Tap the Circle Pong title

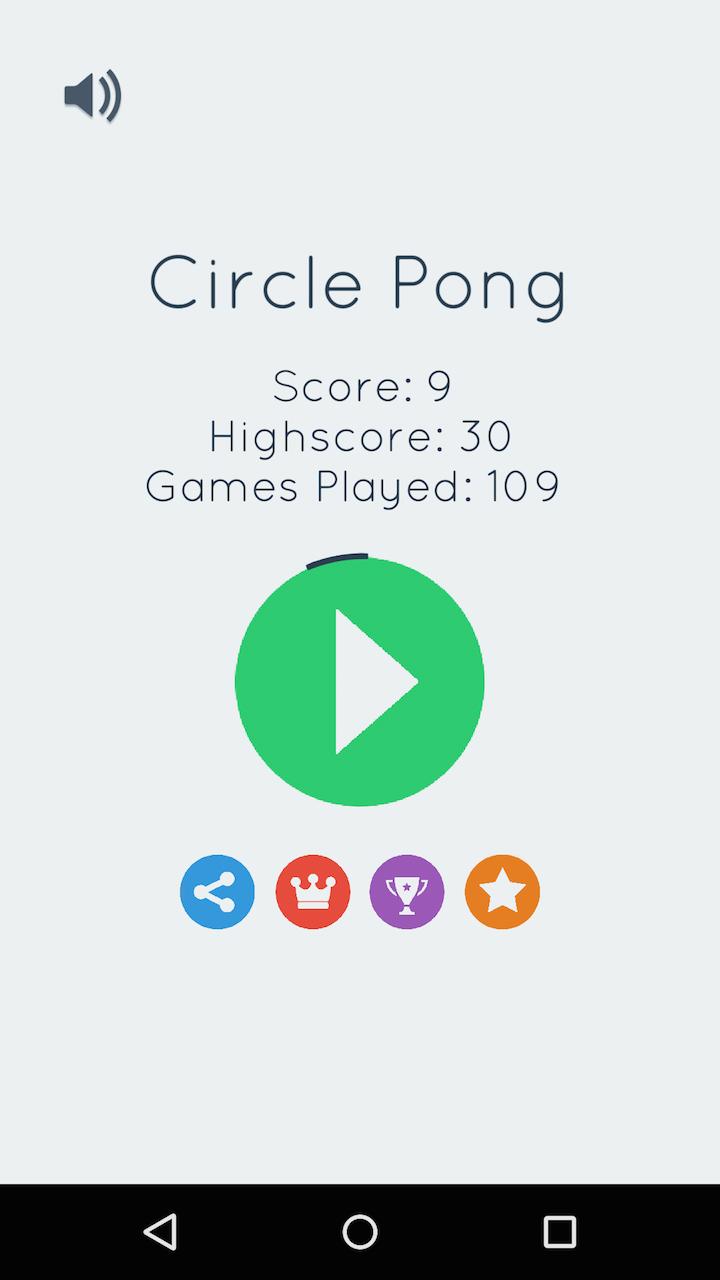[x=360, y=283]
